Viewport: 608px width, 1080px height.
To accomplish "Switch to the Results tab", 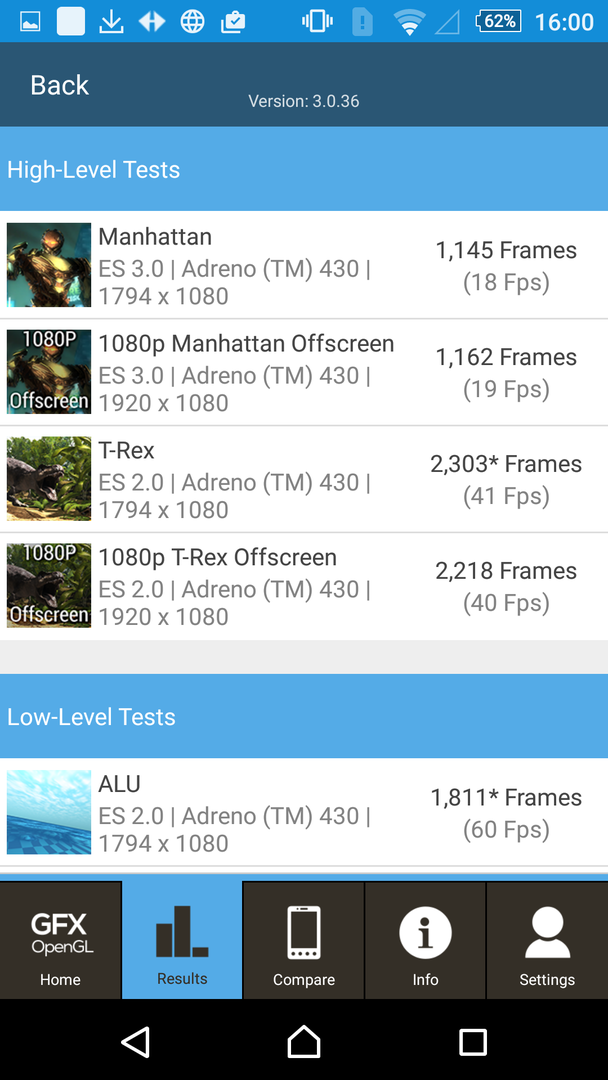I will (x=182, y=940).
